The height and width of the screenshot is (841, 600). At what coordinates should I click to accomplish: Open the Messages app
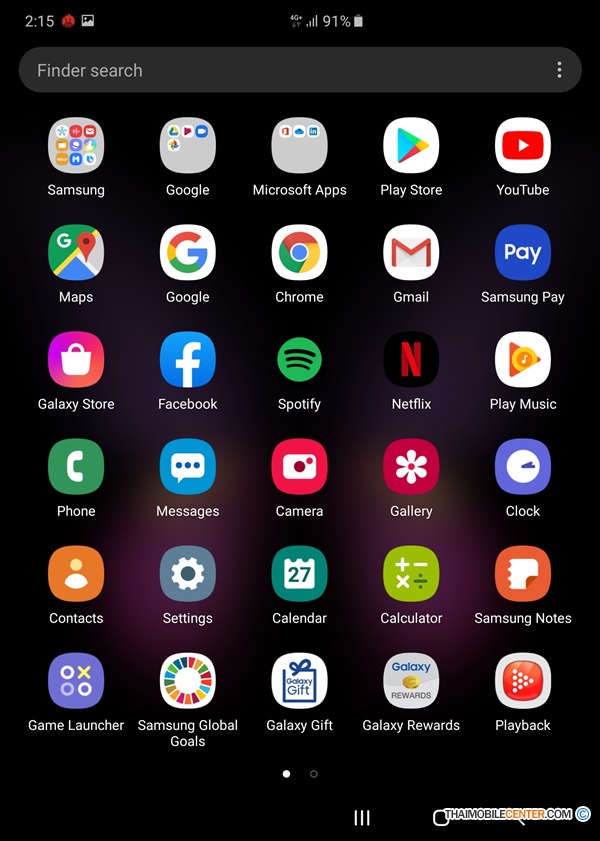pos(188,467)
